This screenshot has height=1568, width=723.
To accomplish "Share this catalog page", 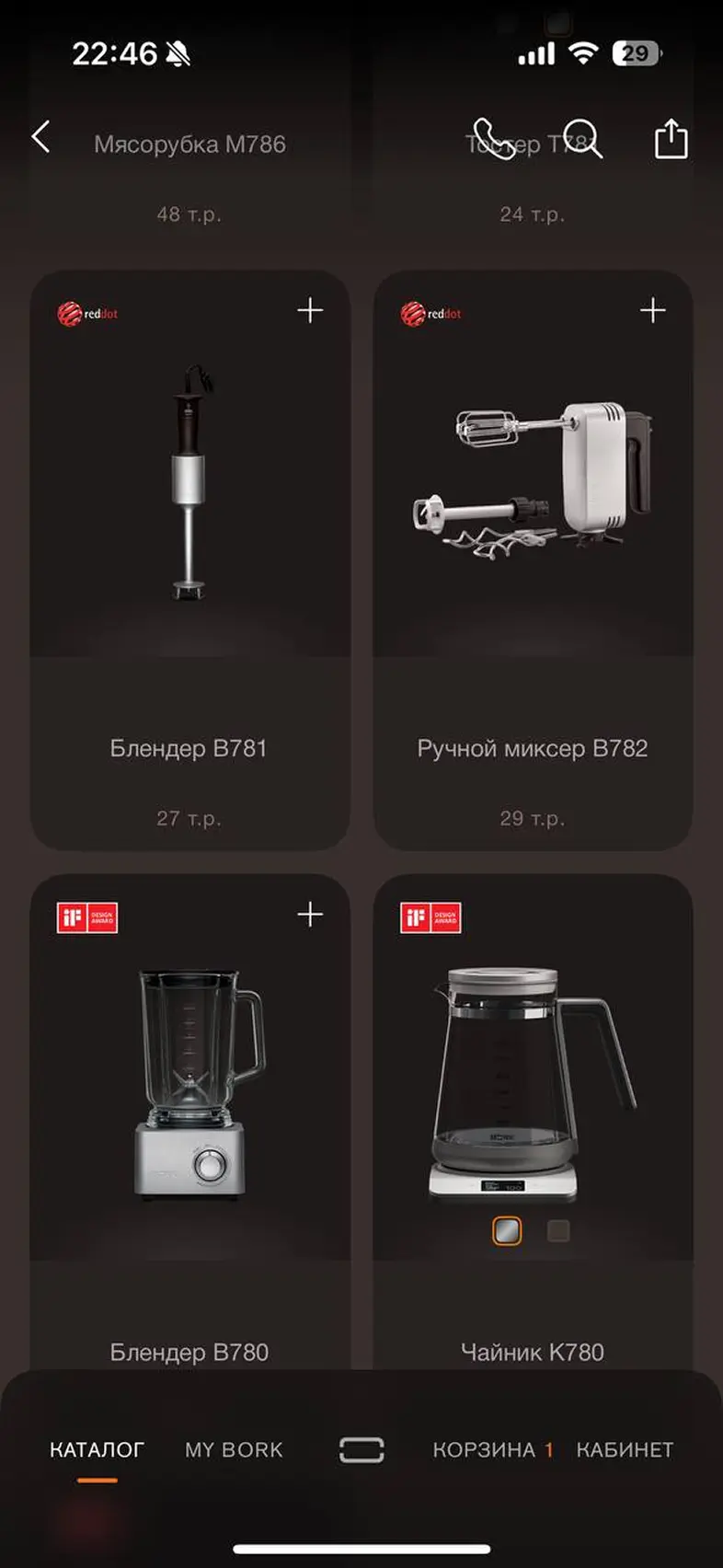I will [x=671, y=139].
